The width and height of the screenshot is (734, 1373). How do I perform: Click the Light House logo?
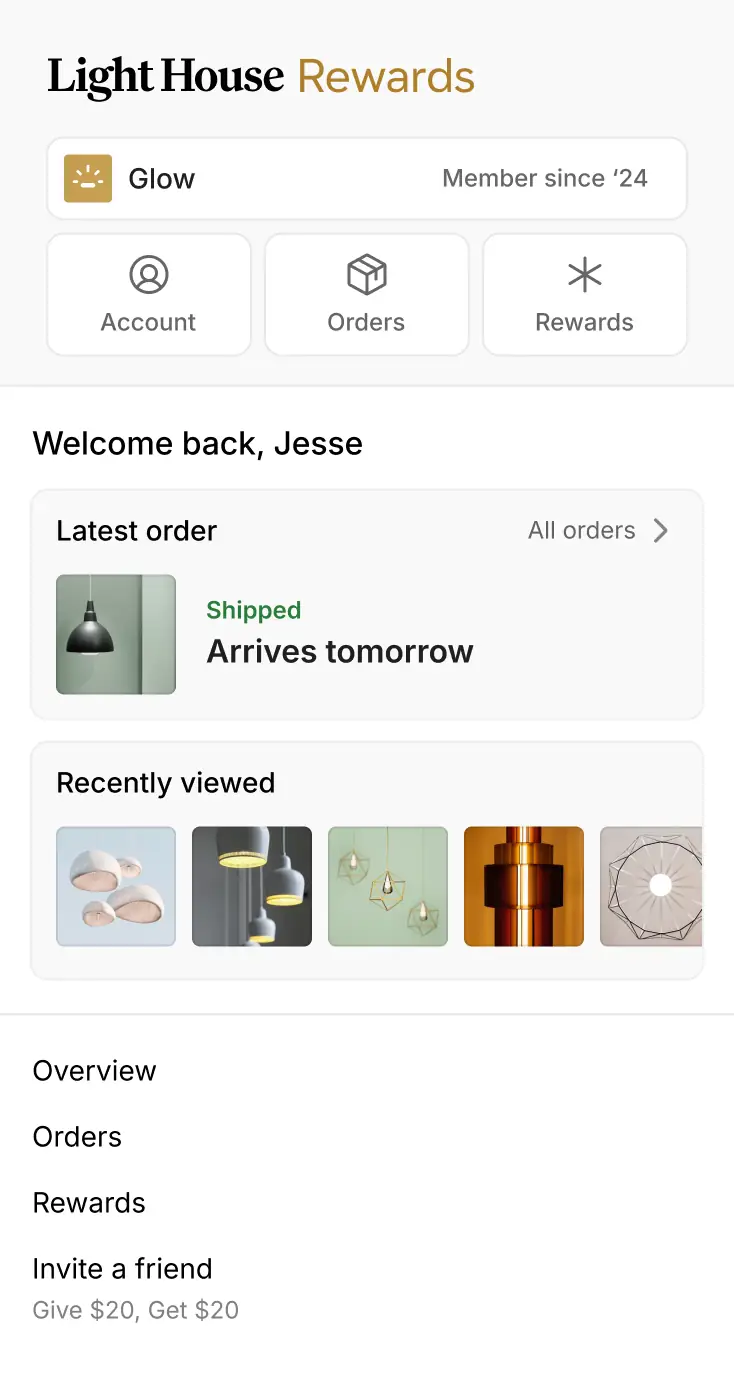click(x=165, y=74)
